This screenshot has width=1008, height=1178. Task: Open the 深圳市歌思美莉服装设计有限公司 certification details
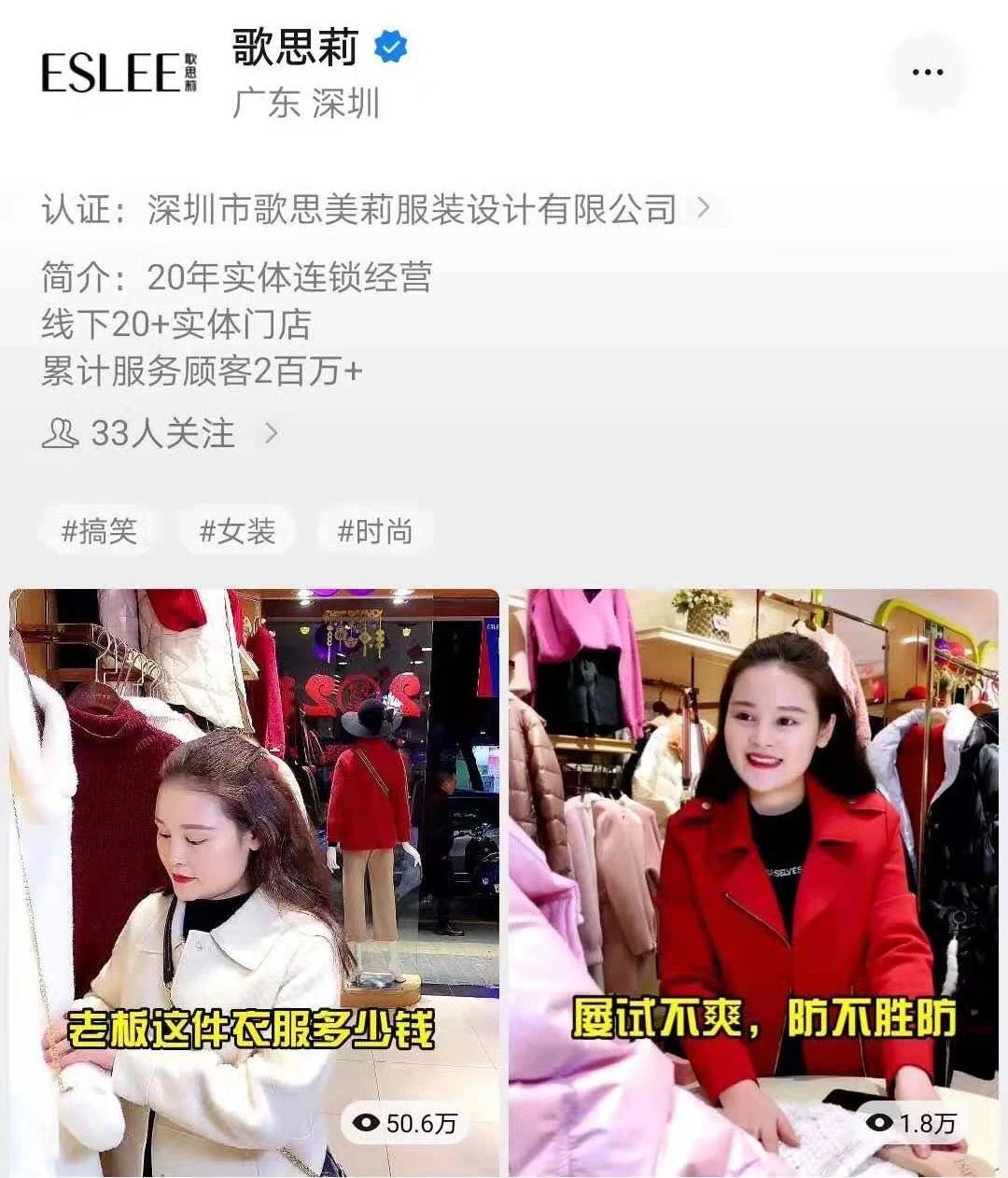coord(411,209)
